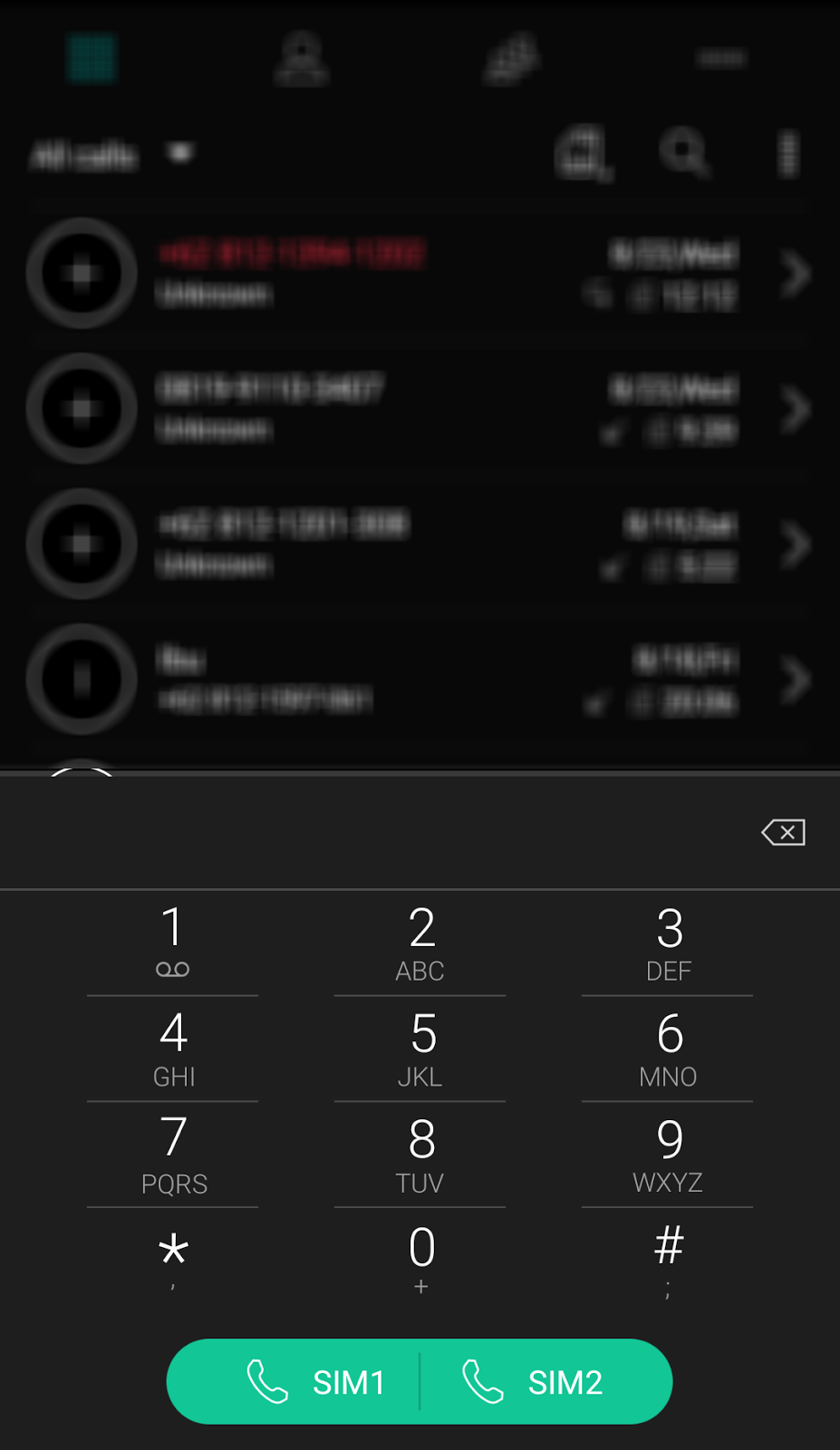Insert the star symbol

click(172, 1260)
